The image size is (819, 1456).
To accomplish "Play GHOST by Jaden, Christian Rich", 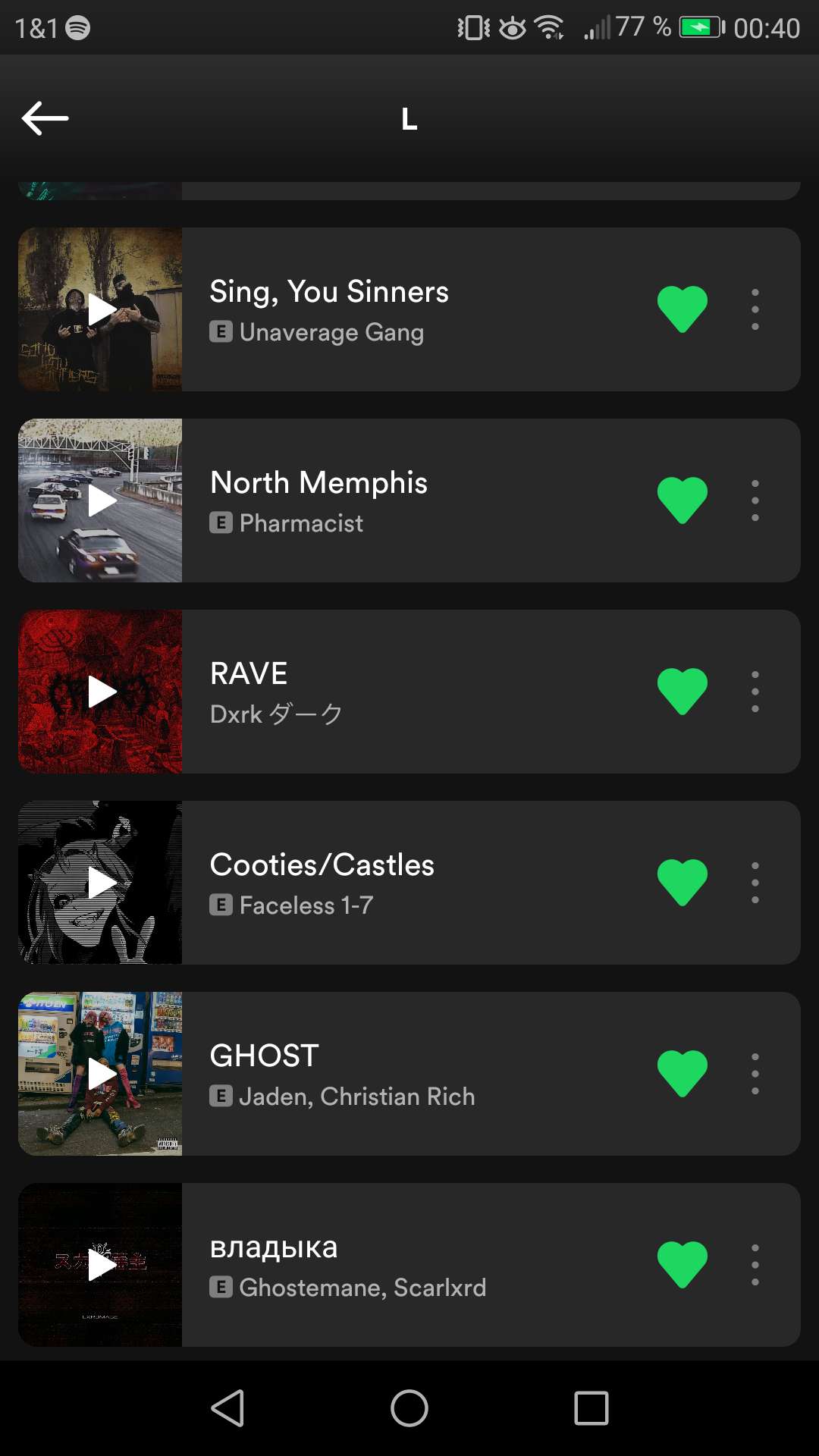I will (101, 1074).
